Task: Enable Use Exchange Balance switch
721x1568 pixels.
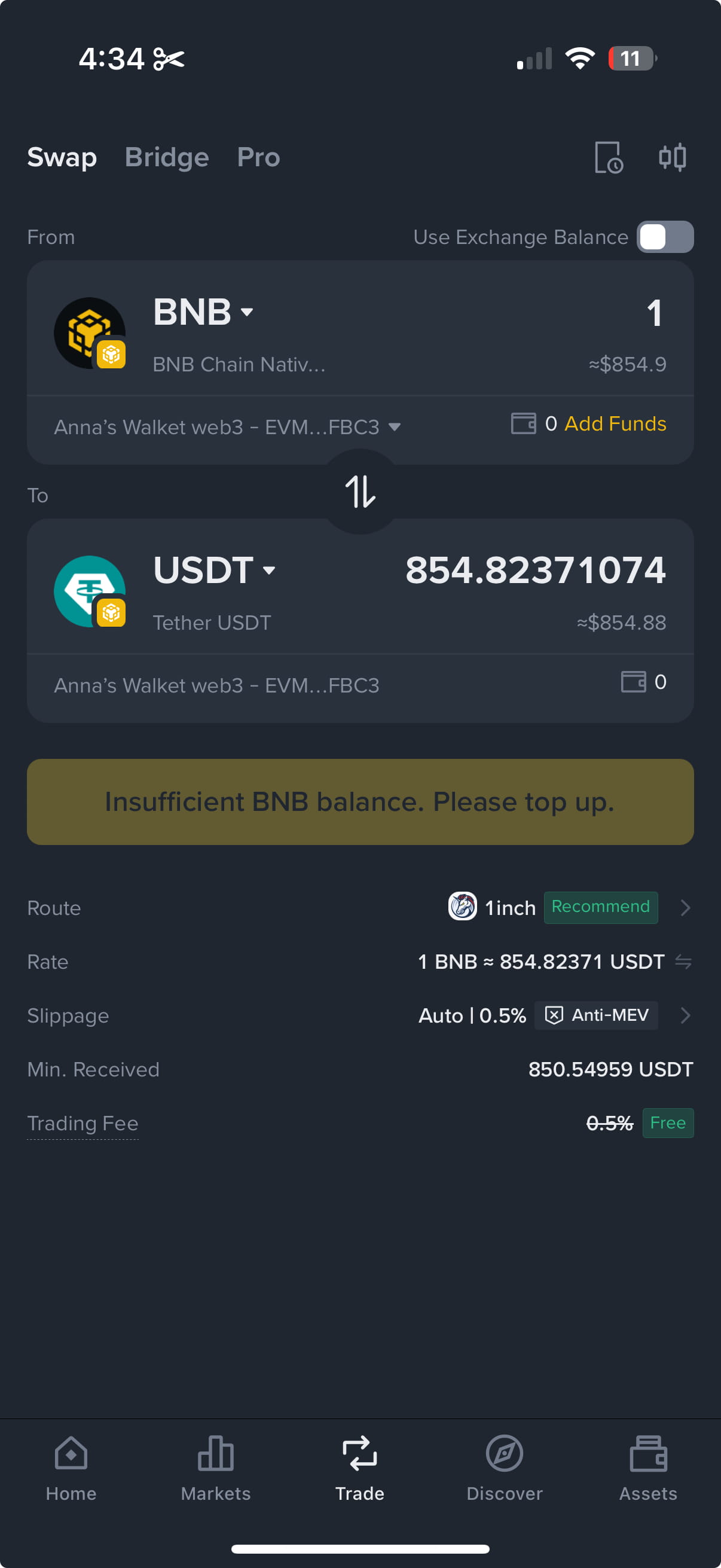Action: pyautogui.click(x=665, y=237)
